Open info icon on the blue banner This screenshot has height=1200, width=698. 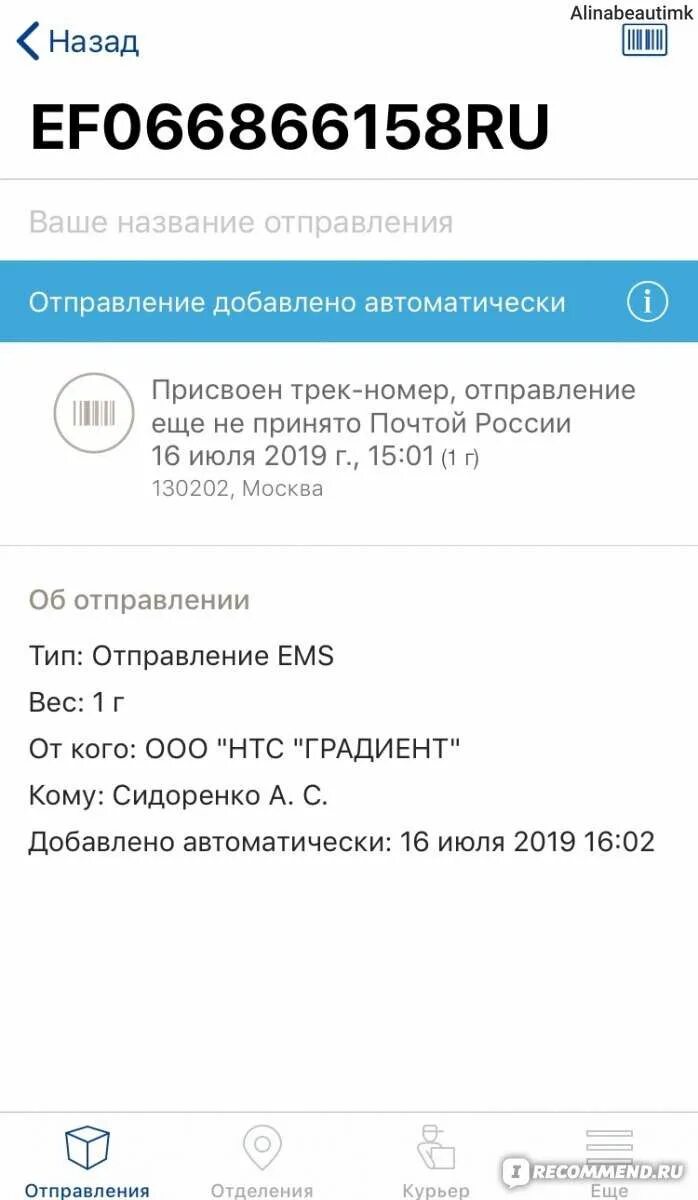[647, 301]
